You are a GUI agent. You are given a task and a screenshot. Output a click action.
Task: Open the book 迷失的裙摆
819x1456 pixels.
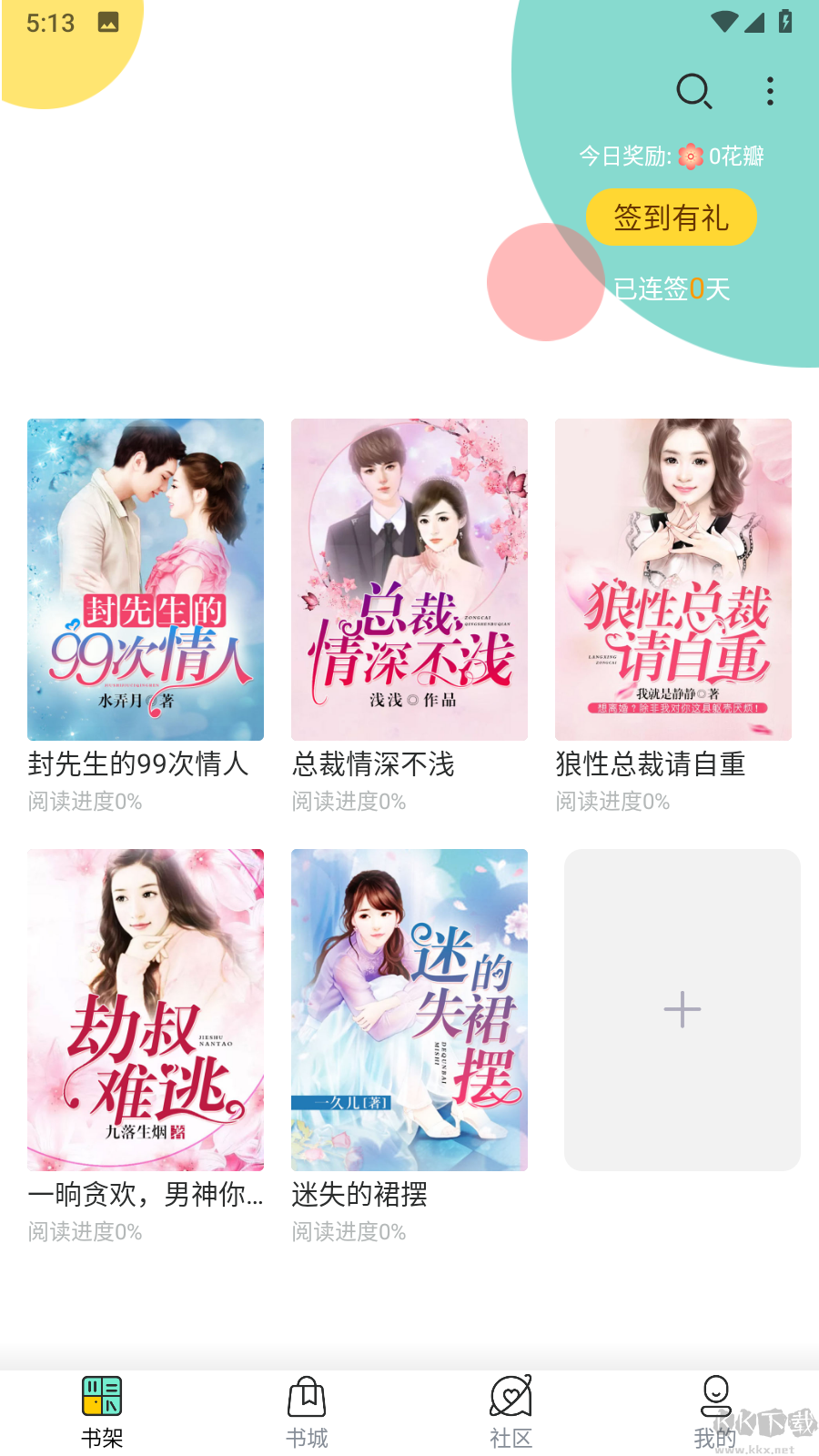tap(409, 1010)
